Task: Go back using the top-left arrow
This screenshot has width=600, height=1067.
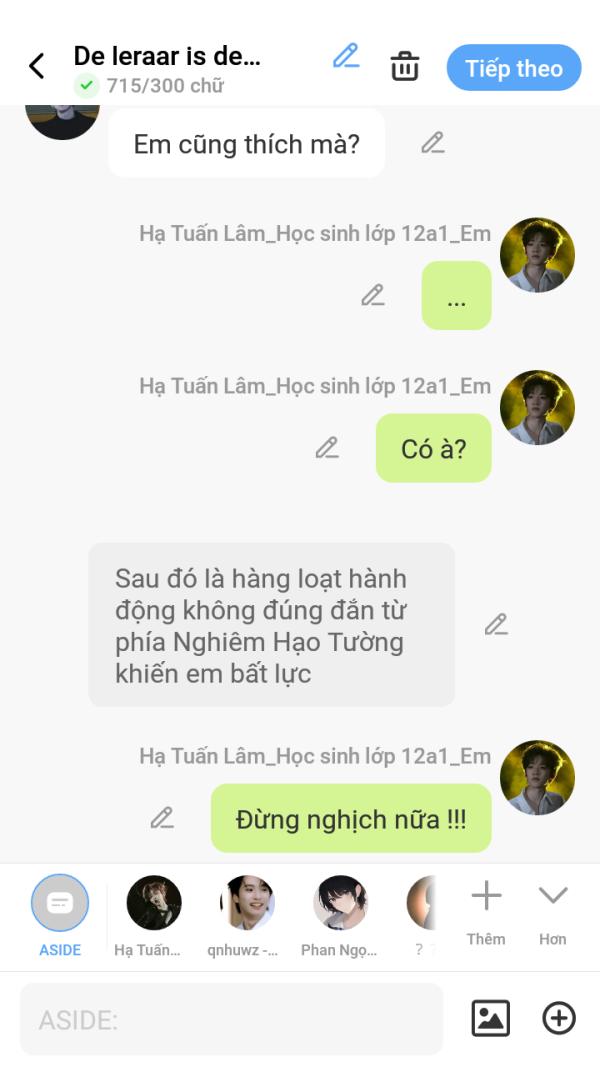Action: tap(37, 67)
